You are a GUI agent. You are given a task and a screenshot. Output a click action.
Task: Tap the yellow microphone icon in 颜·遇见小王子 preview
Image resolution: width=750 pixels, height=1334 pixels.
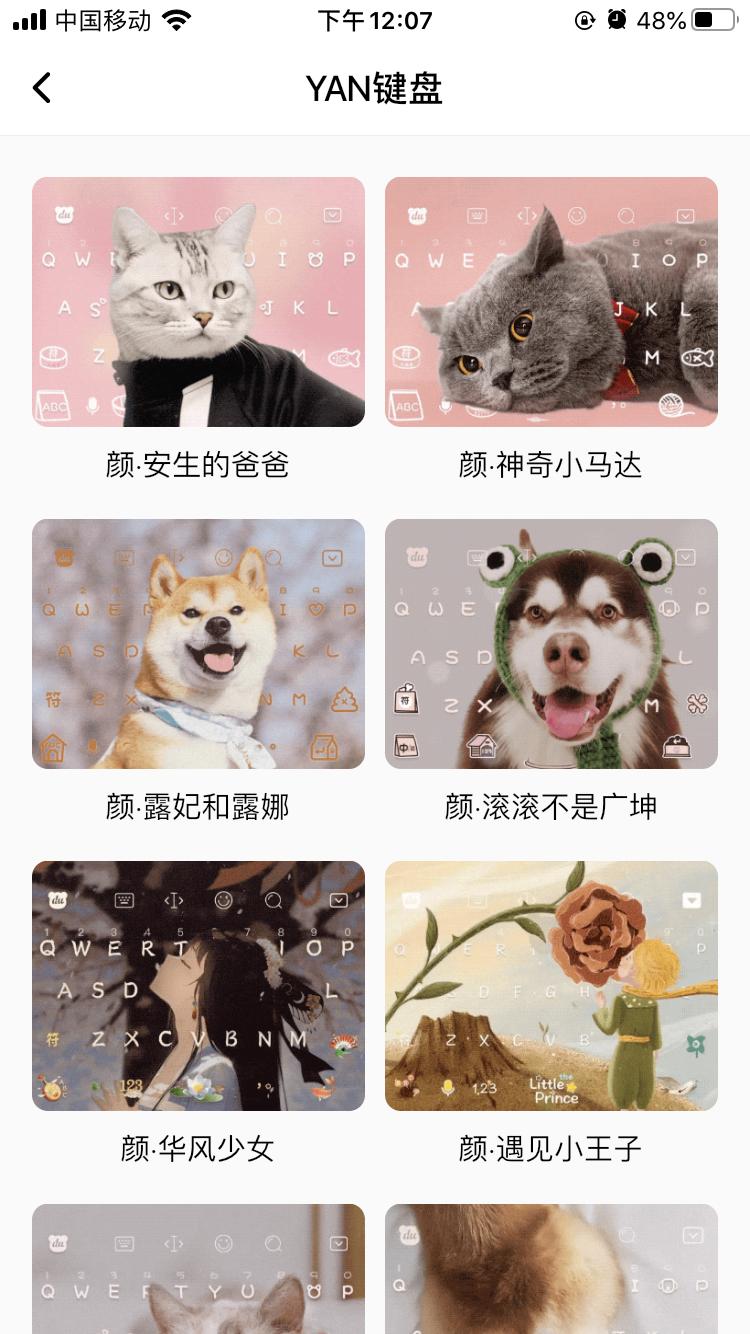447,1087
